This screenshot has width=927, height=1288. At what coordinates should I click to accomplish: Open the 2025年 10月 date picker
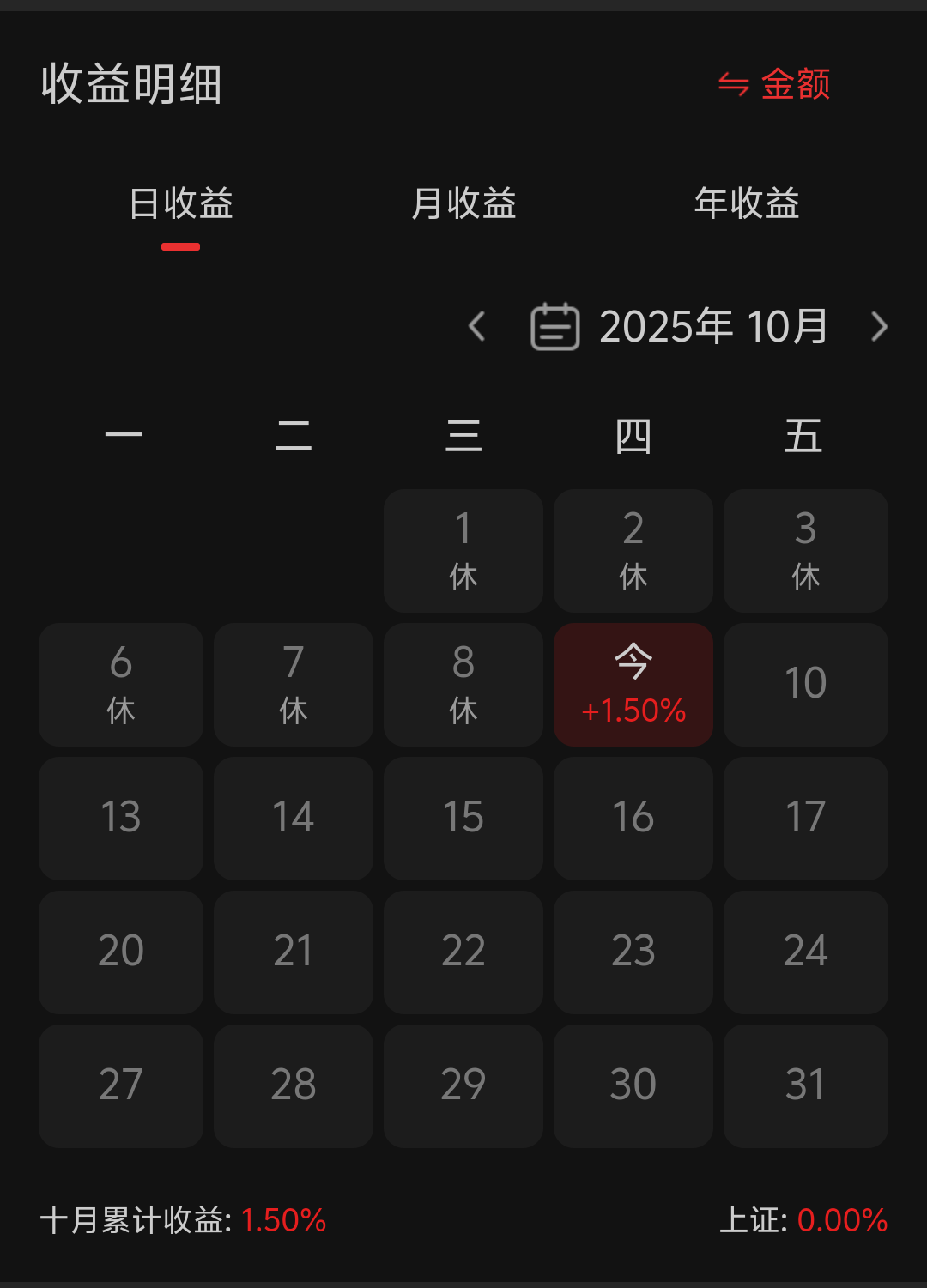point(678,326)
